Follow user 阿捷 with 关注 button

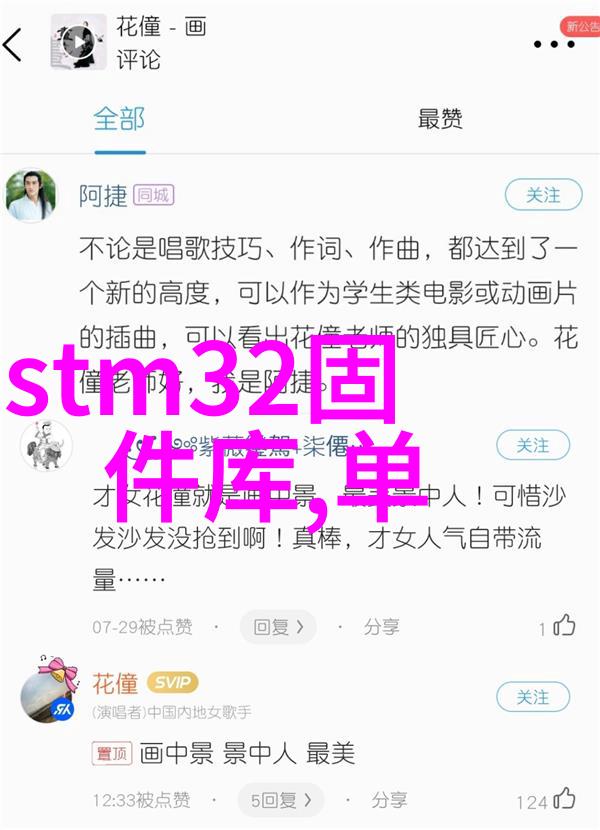[x=542, y=196]
